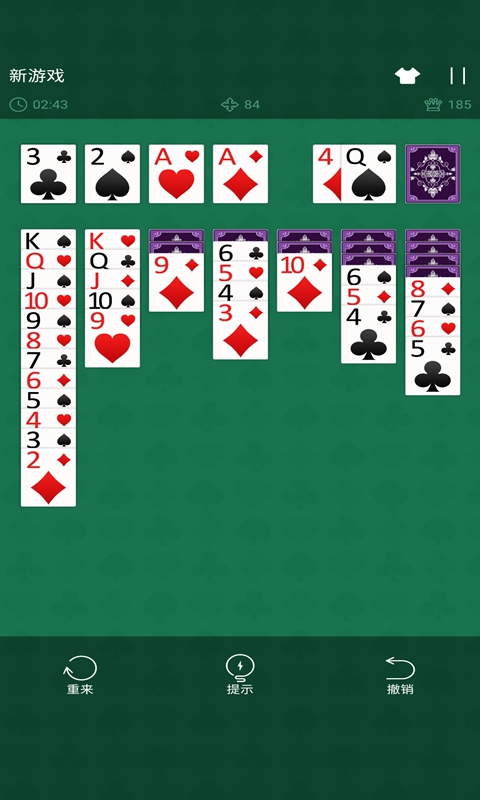Viewport: 480px width, 800px height.
Task: Tap the 2 of Spades foundation pile
Action: tap(112, 174)
